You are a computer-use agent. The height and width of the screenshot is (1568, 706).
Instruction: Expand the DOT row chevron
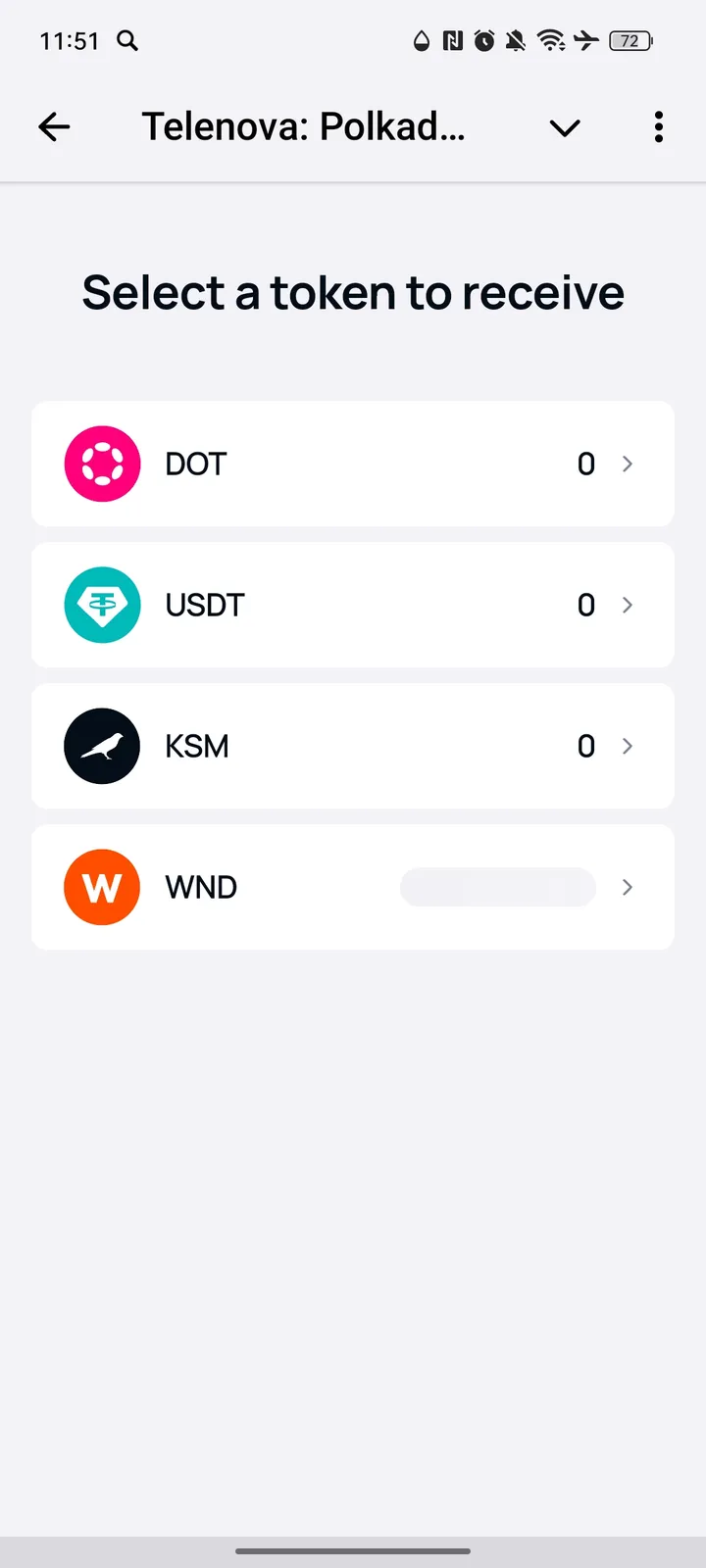pos(627,464)
